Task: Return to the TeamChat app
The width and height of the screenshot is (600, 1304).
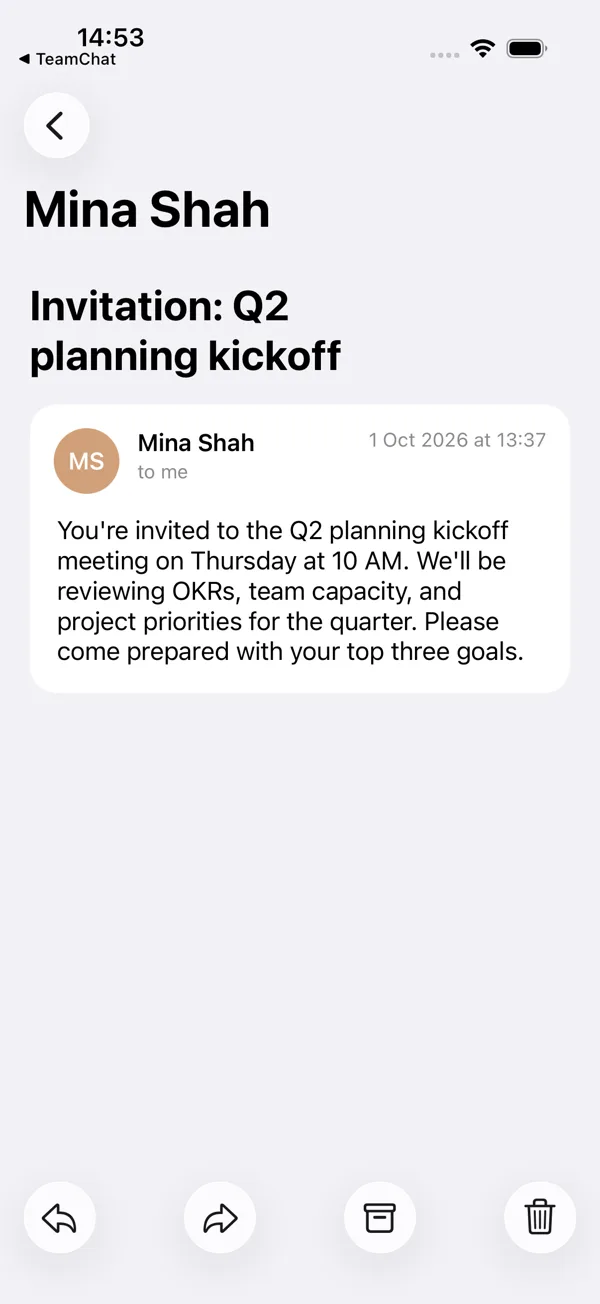Action: (x=67, y=59)
